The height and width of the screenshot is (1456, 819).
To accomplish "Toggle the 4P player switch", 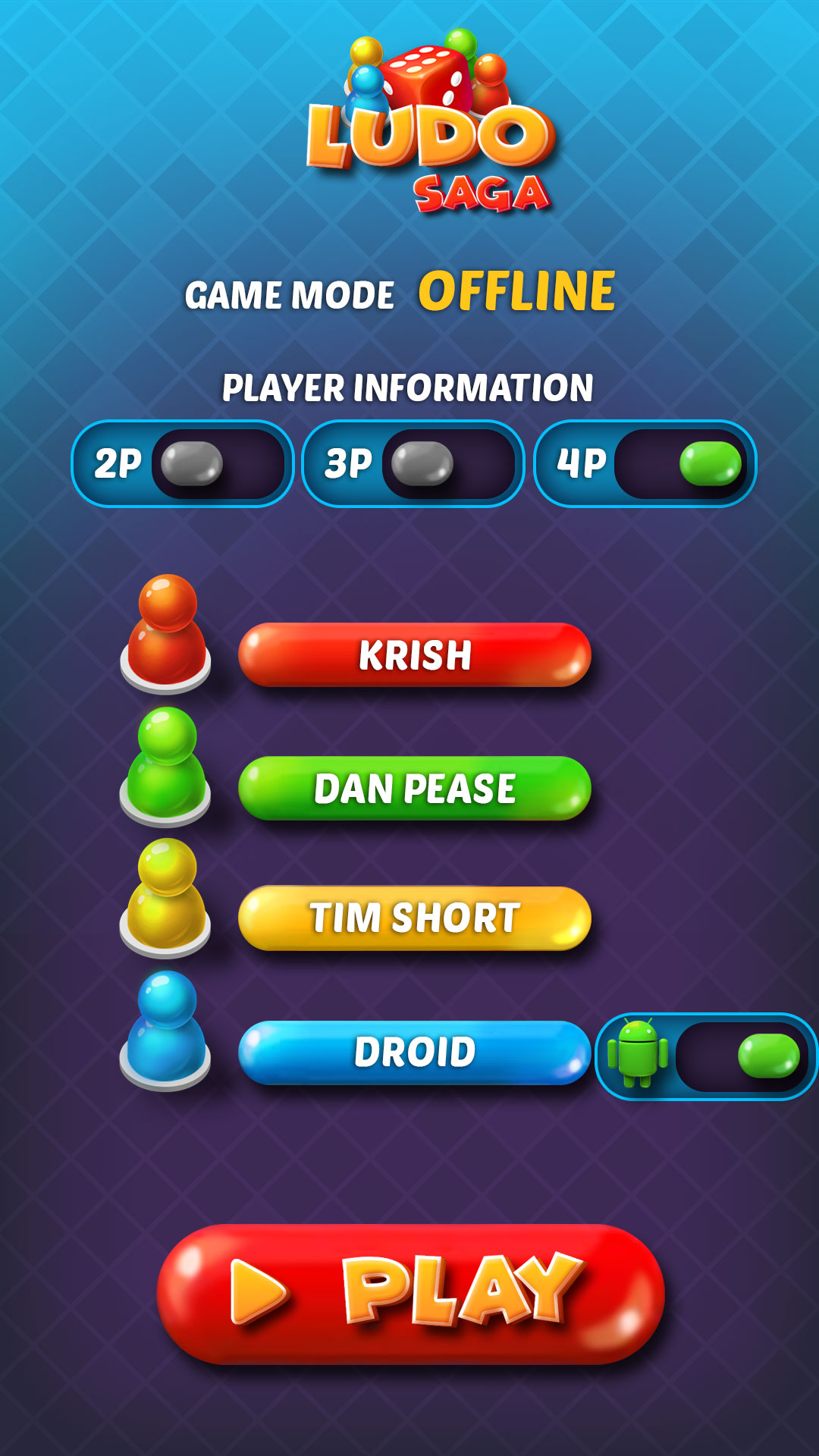I will [x=645, y=463].
